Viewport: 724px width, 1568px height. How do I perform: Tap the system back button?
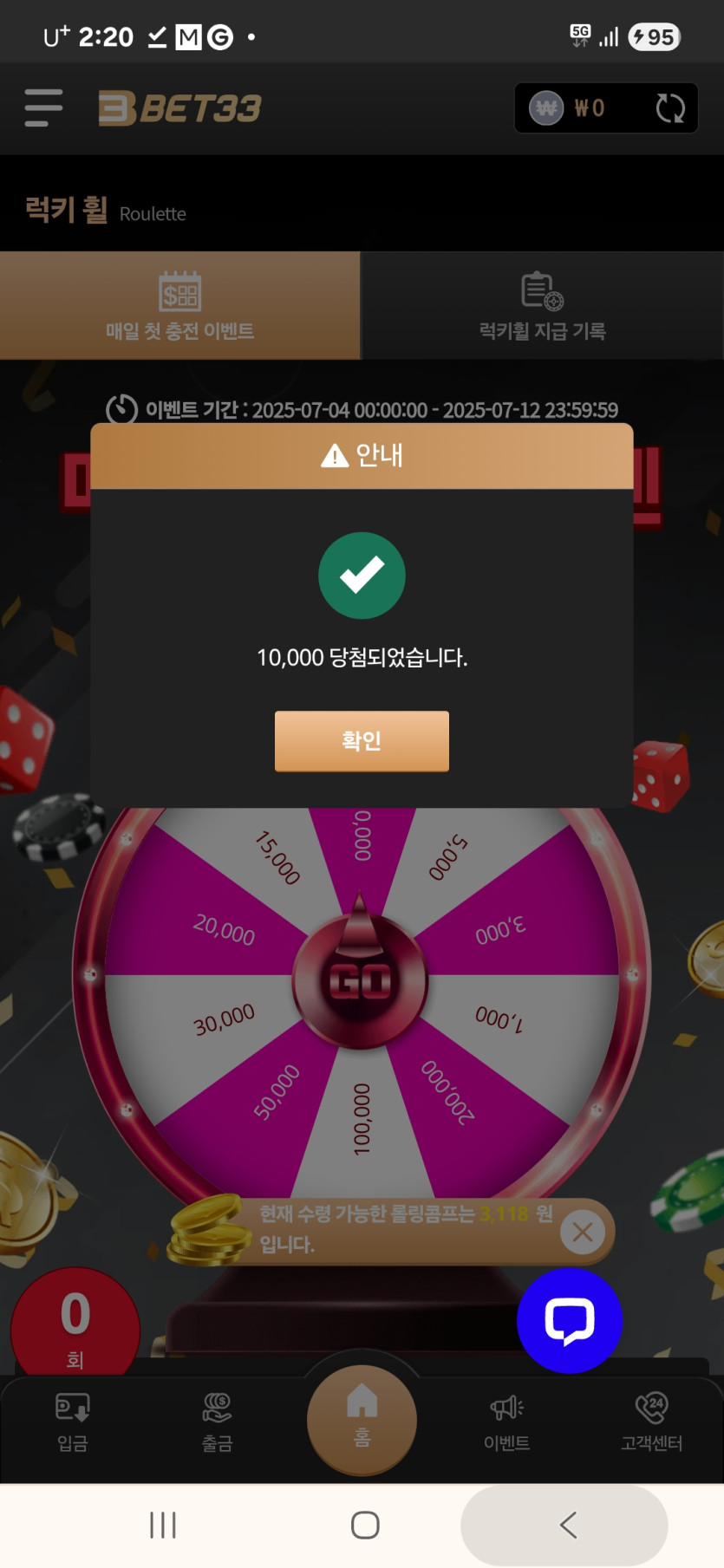click(568, 1525)
